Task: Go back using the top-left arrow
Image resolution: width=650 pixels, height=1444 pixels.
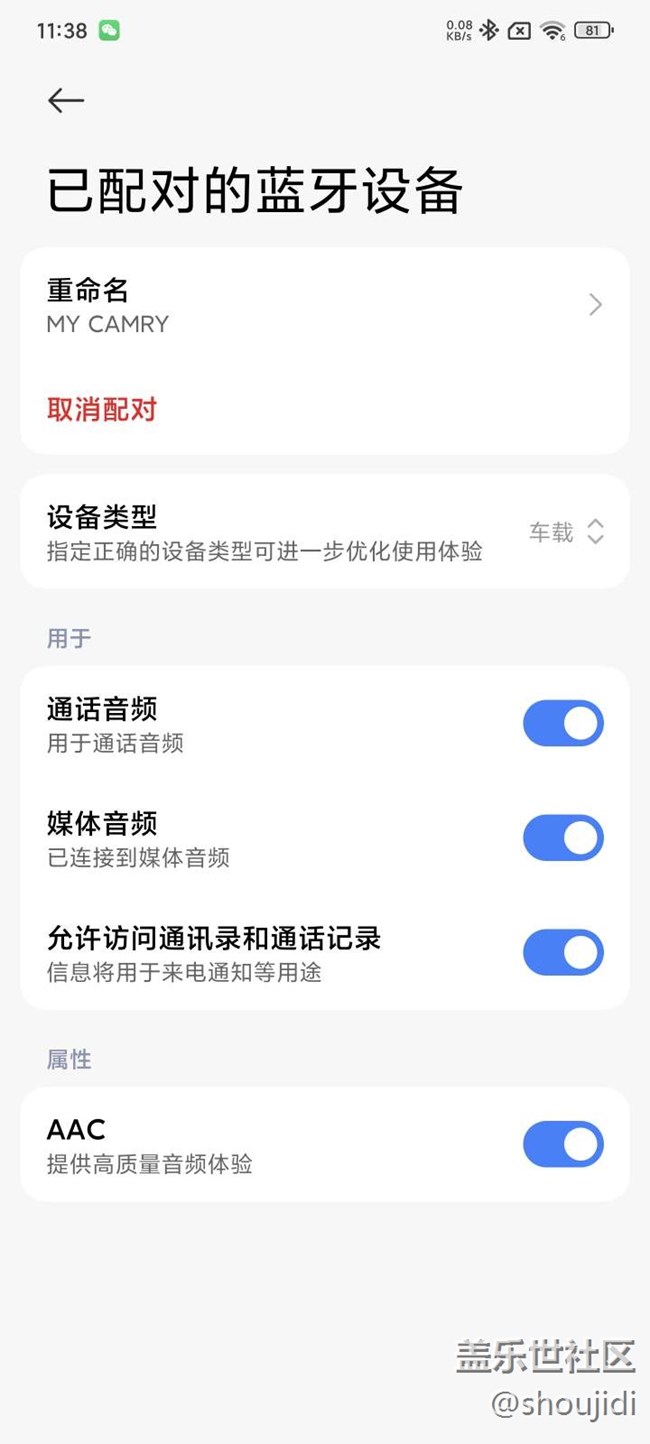Action: click(66, 100)
